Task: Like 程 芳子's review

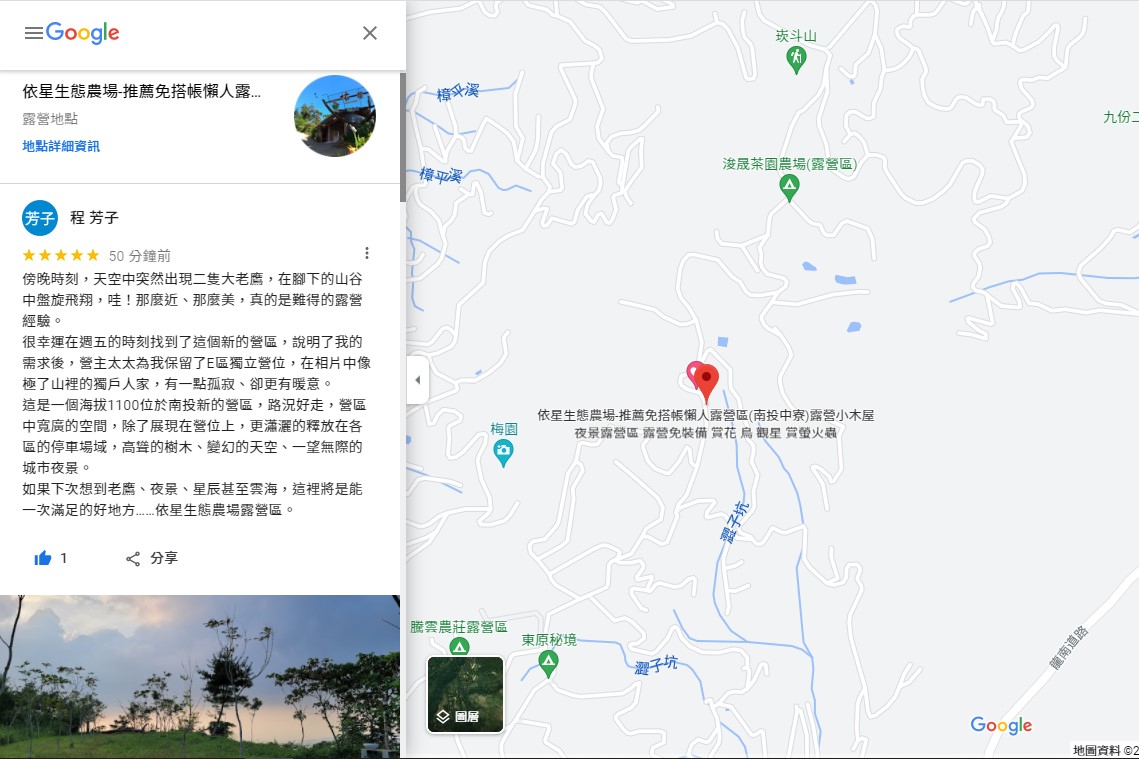Action: [43, 558]
